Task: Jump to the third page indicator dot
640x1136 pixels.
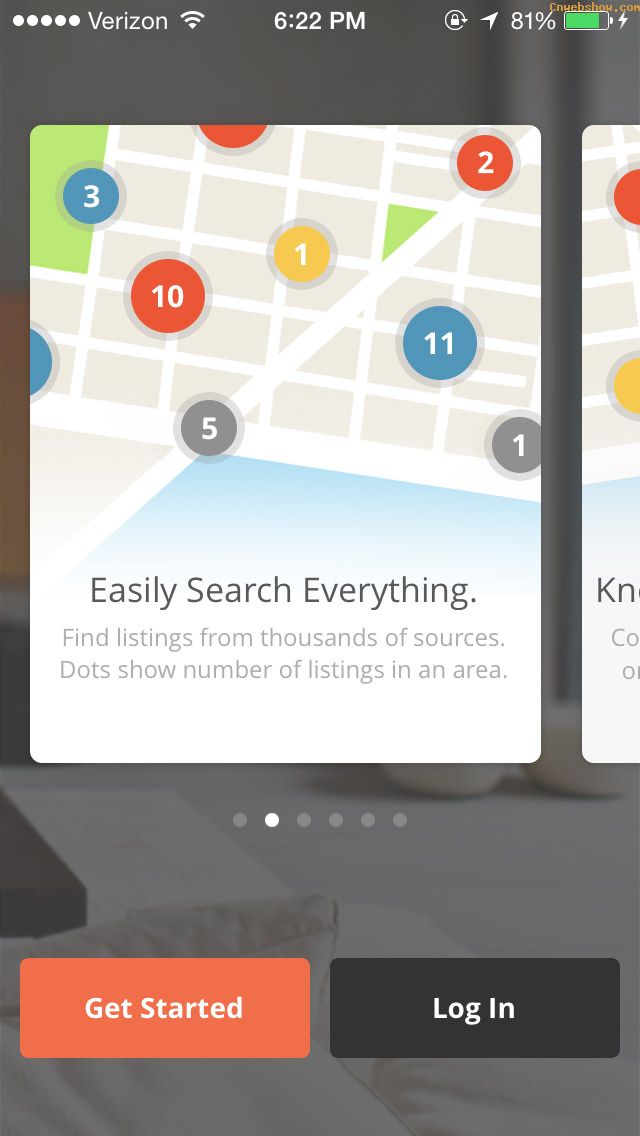Action: click(x=304, y=820)
